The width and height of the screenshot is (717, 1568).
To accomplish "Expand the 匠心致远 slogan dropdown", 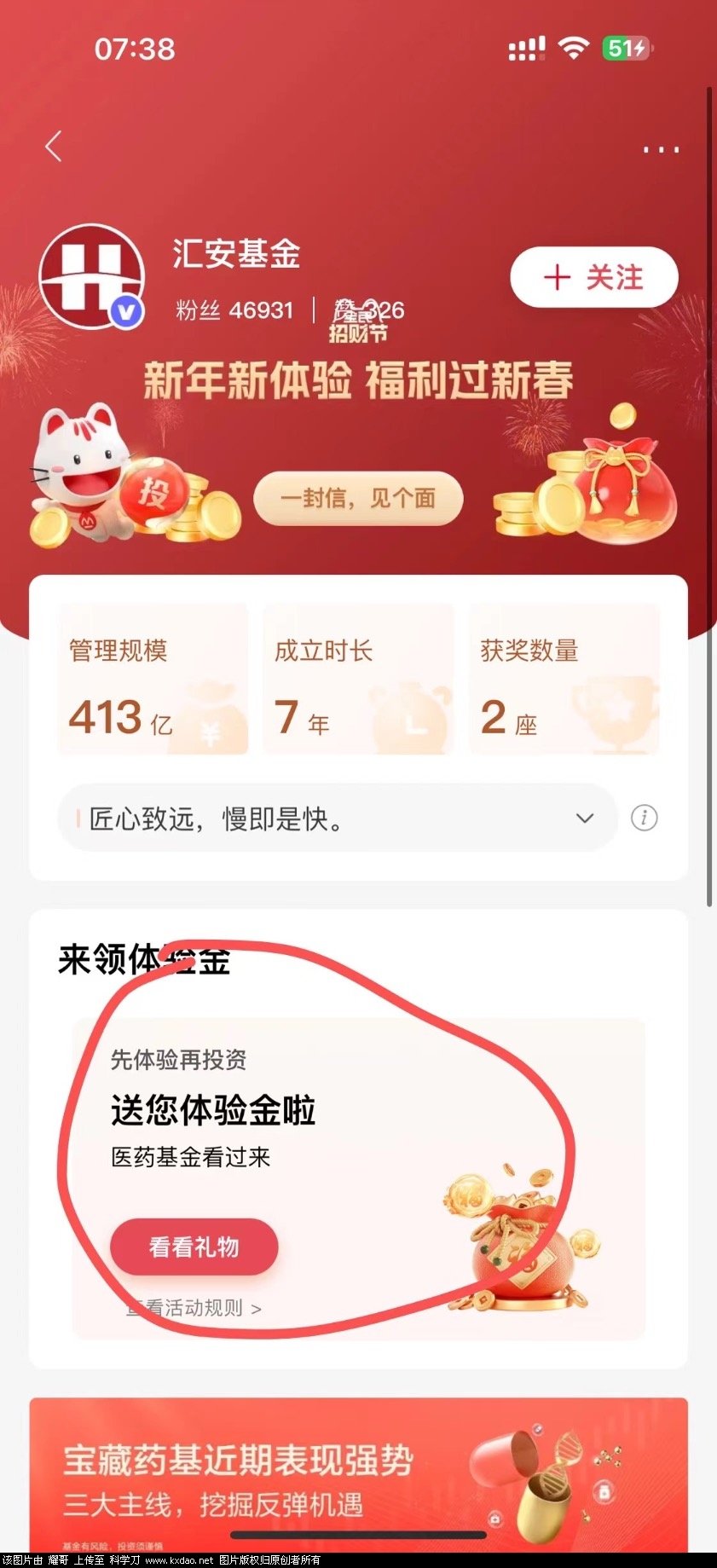I will point(584,819).
